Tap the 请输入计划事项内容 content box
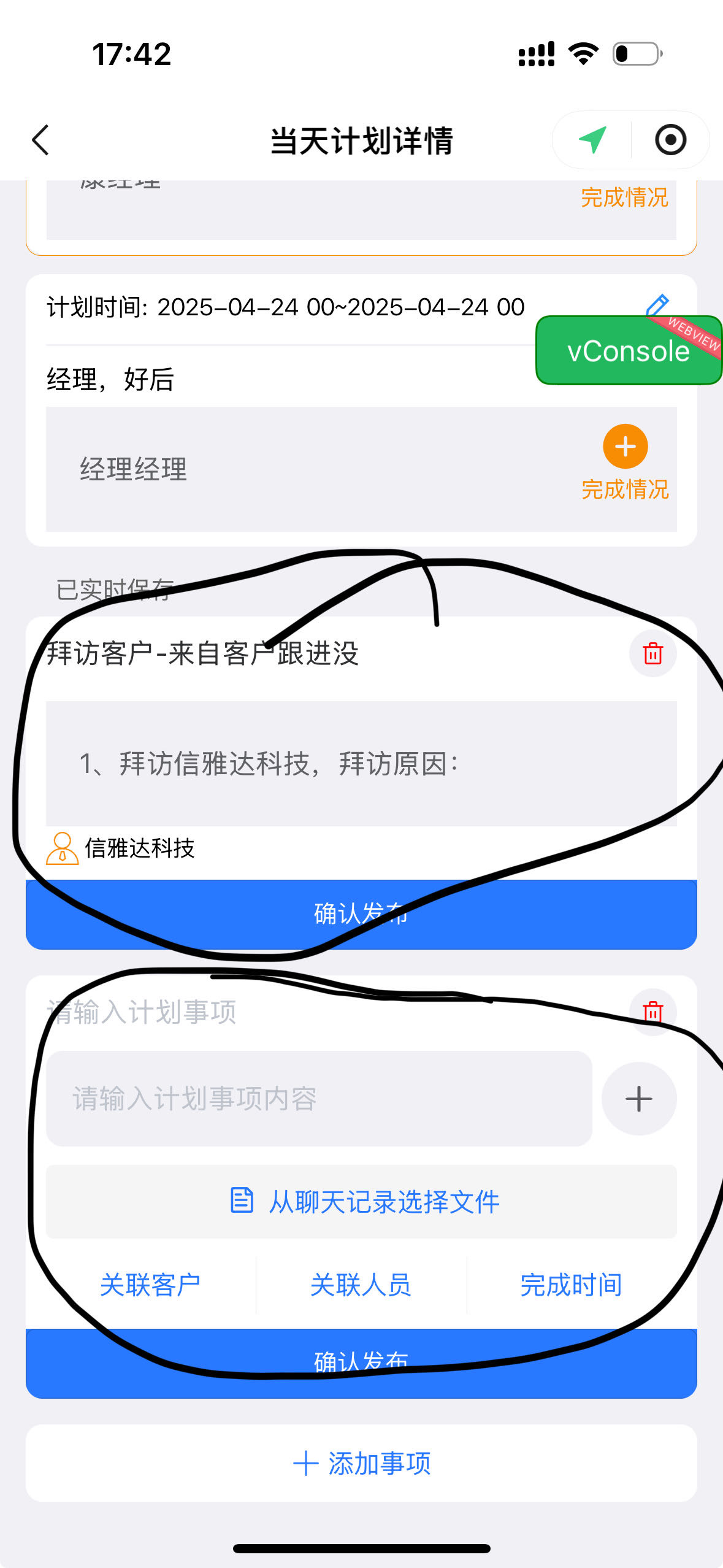Screen dimensions: 723x1568 pyautogui.click(x=319, y=1099)
